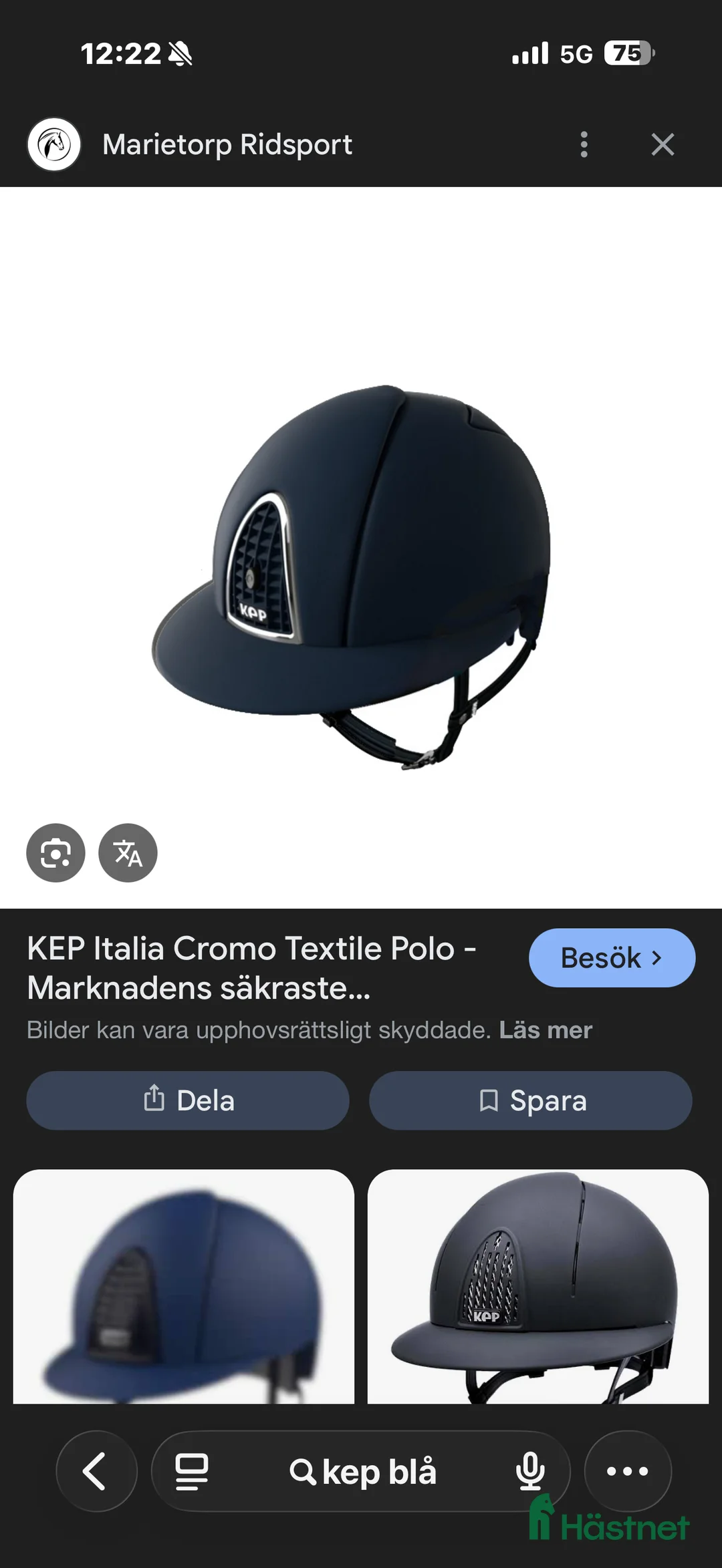This screenshot has height=1568, width=722.
Task: Open the Läs mer copyright link
Action: [546, 1030]
